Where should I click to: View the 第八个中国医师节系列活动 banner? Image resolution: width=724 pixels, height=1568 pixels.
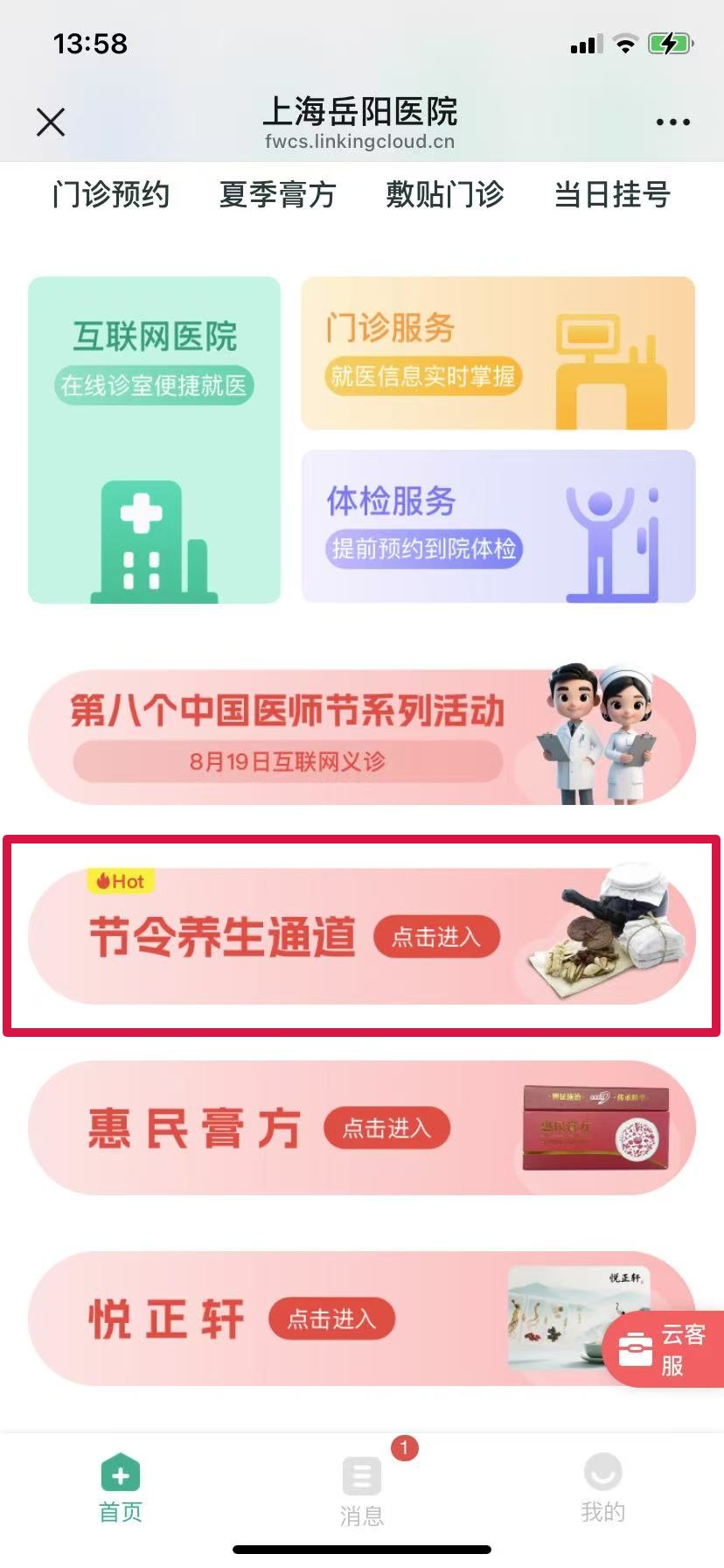pyautogui.click(x=361, y=737)
